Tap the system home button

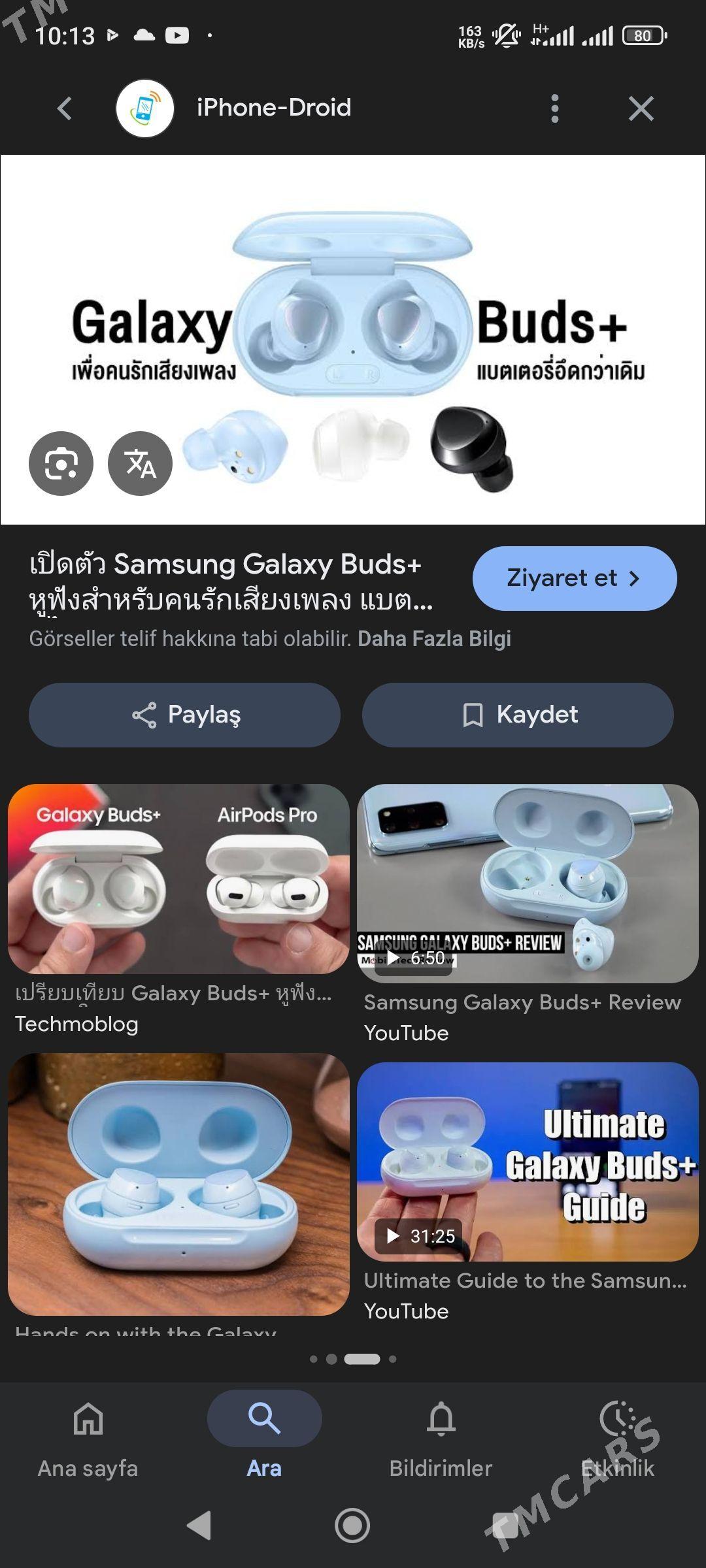tap(352, 1526)
